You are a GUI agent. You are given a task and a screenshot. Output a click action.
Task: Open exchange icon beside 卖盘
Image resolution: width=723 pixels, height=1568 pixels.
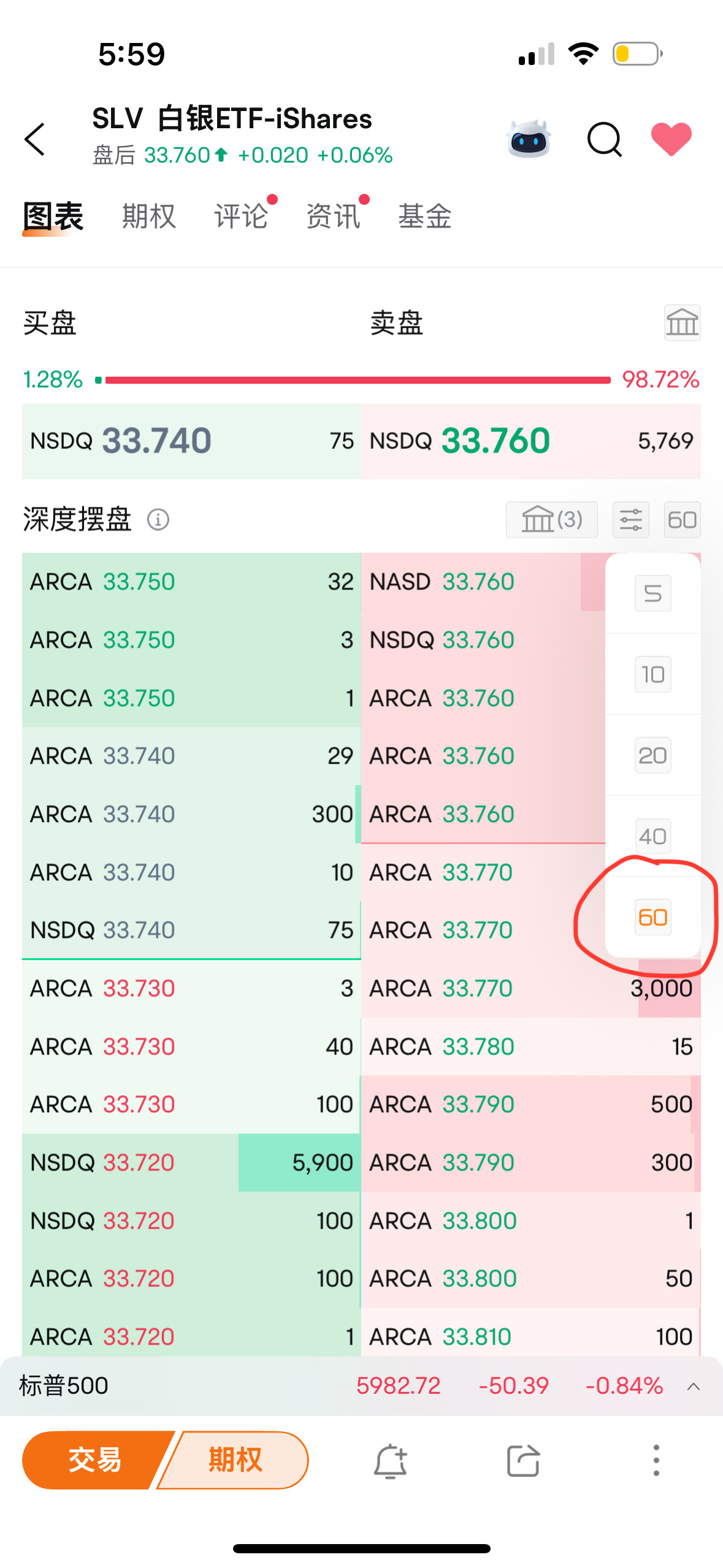(x=682, y=323)
